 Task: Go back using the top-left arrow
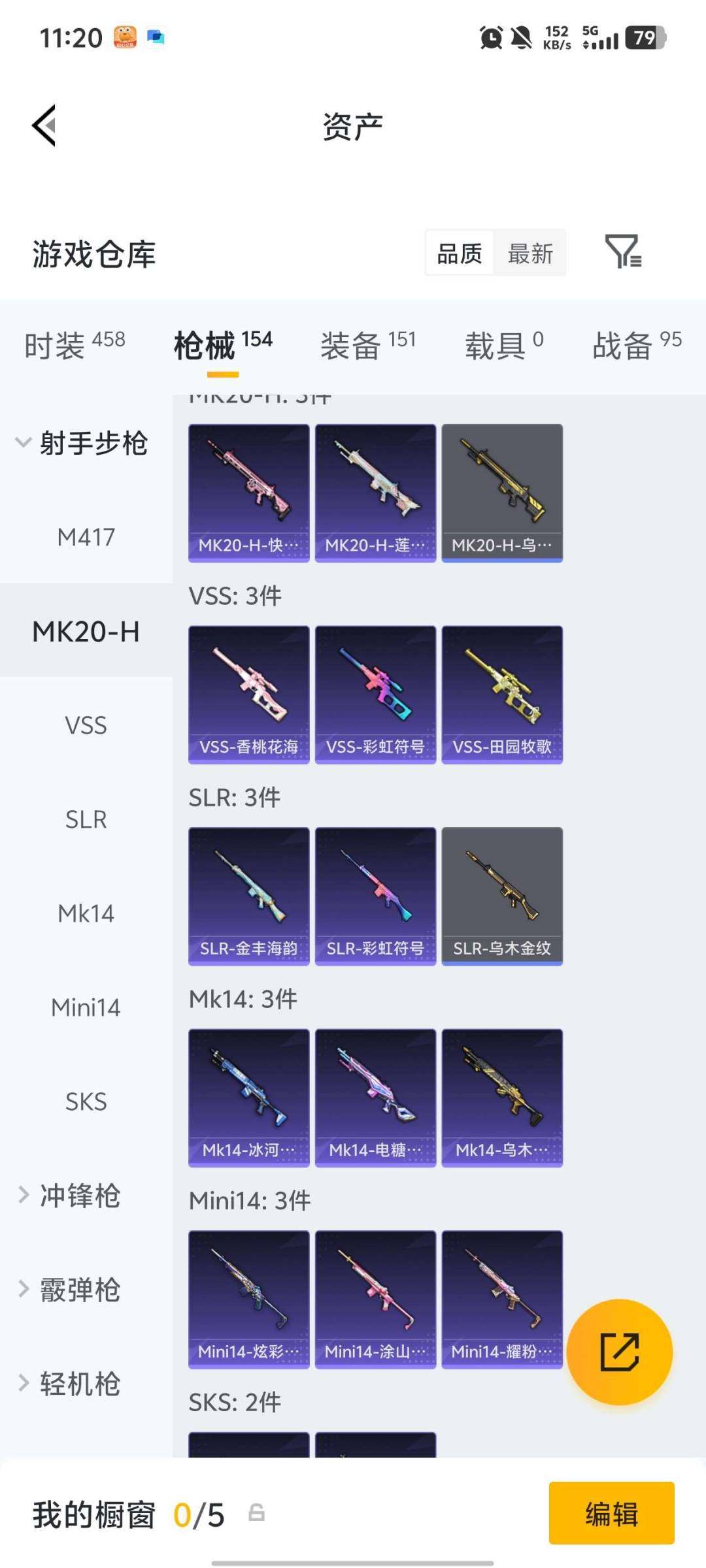(44, 125)
